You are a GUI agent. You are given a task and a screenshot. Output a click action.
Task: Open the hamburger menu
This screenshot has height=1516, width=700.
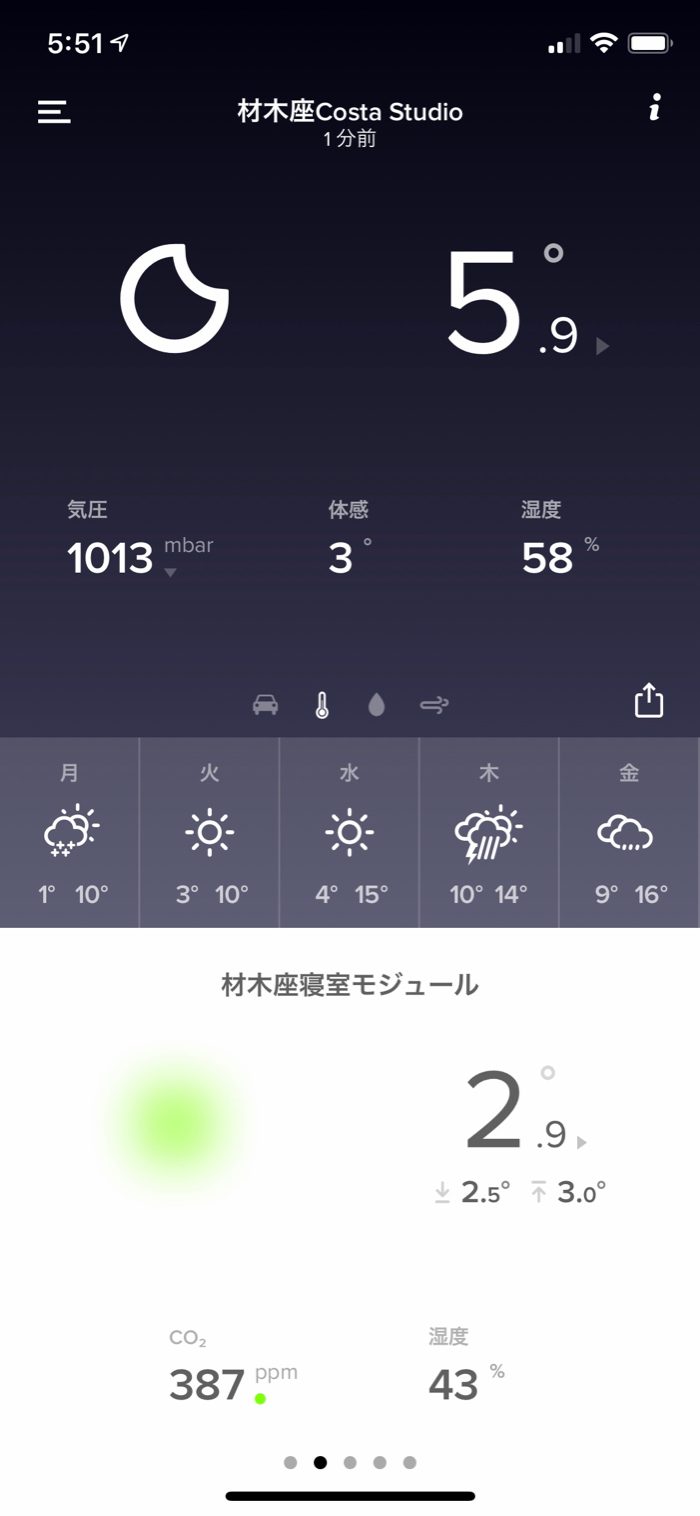click(x=54, y=111)
